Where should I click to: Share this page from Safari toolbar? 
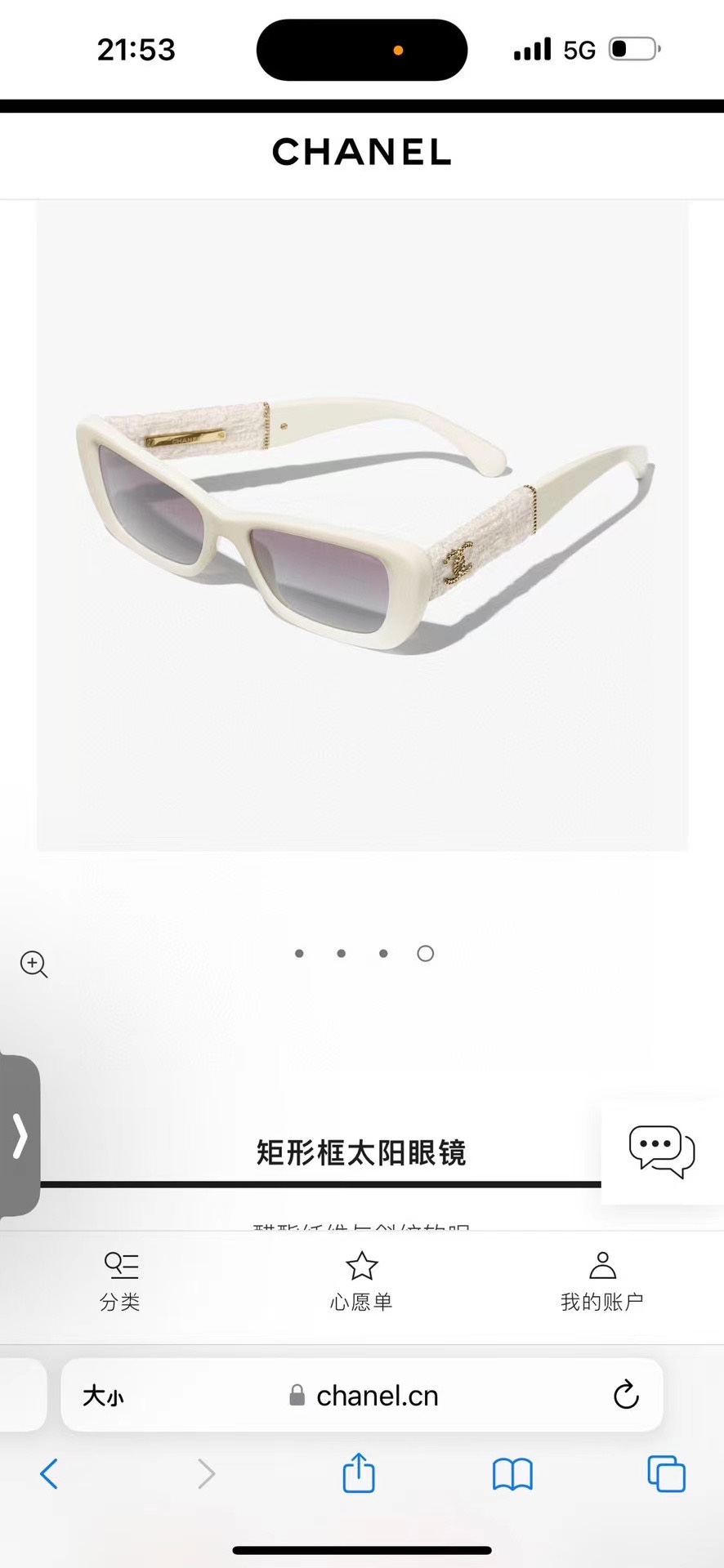point(359,1473)
